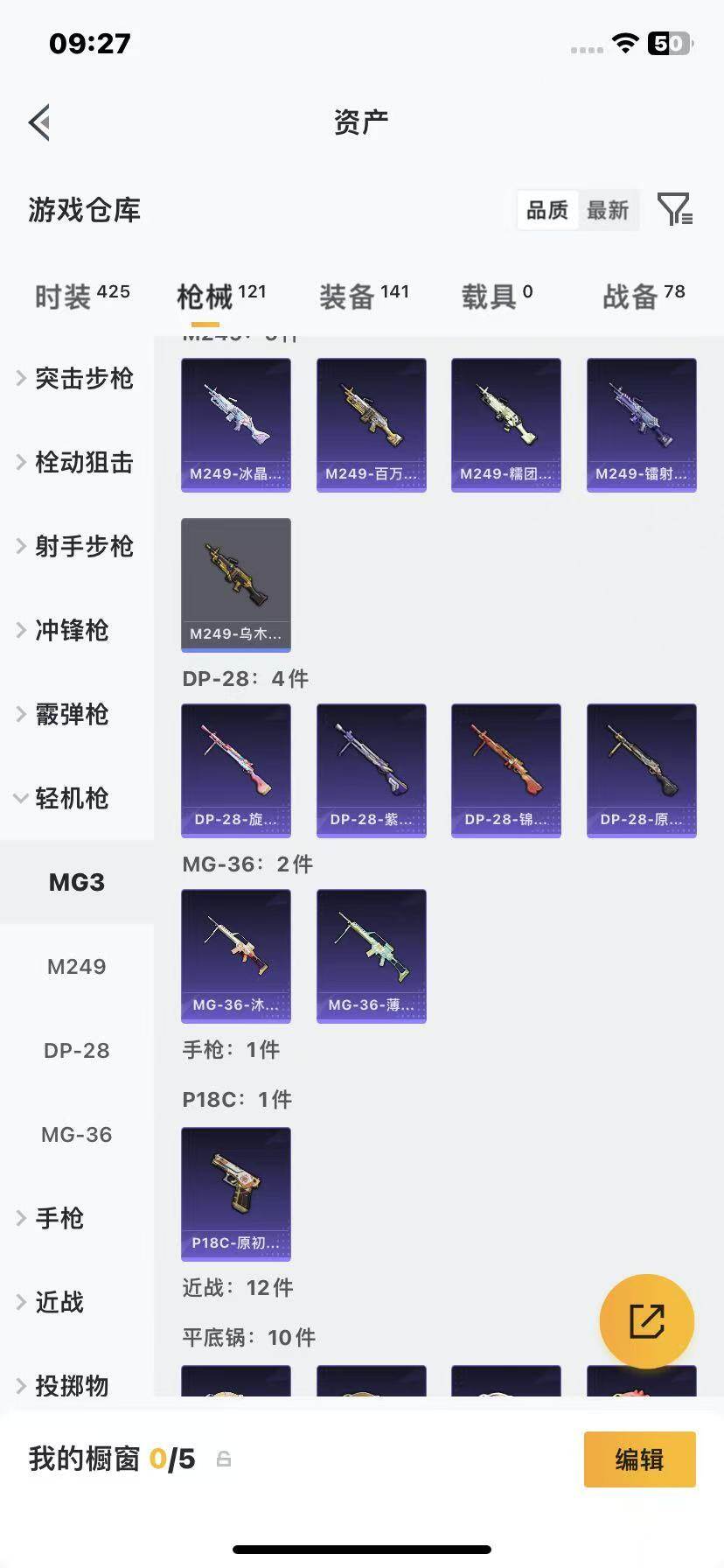Expand the 突击步枪 category
Viewport: 724px width, 1568px height.
point(76,378)
